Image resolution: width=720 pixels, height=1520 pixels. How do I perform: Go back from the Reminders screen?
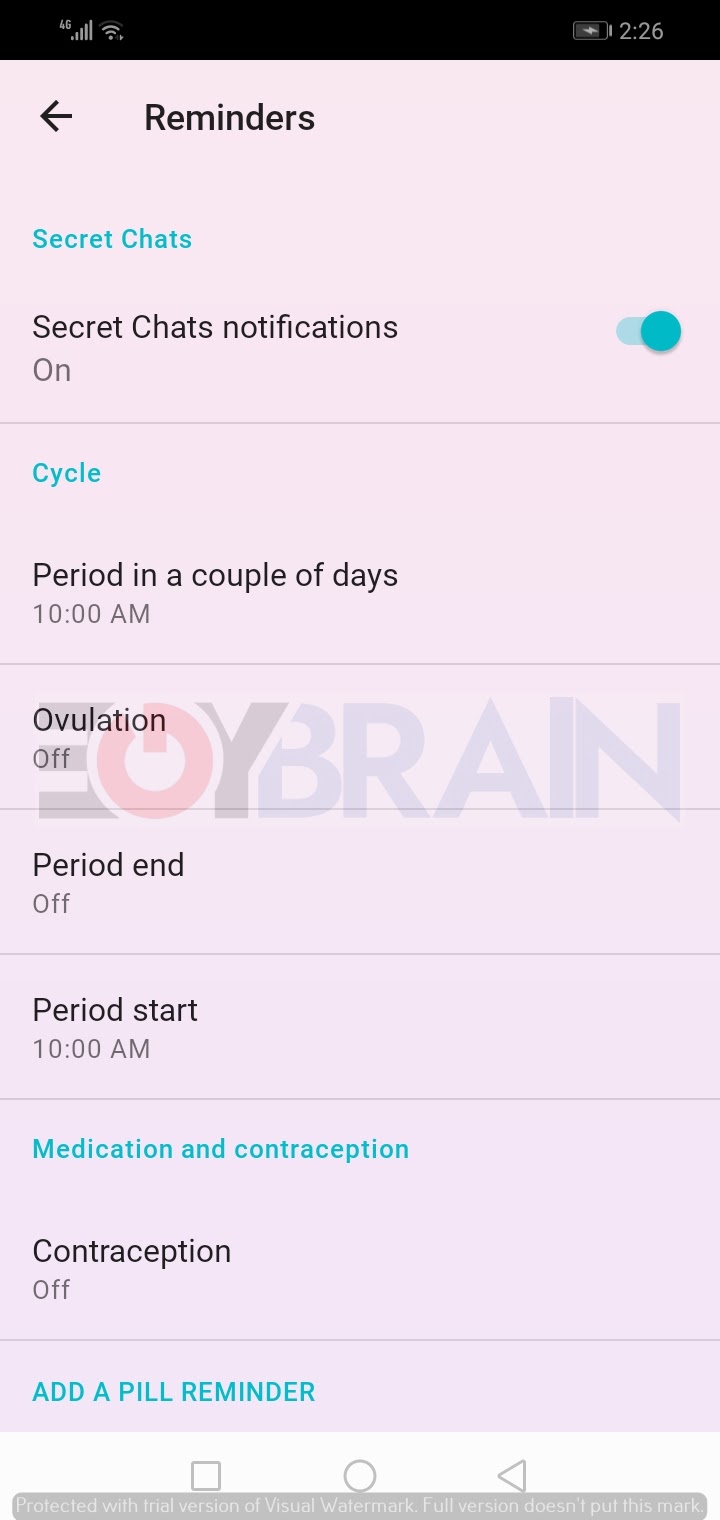(56, 117)
